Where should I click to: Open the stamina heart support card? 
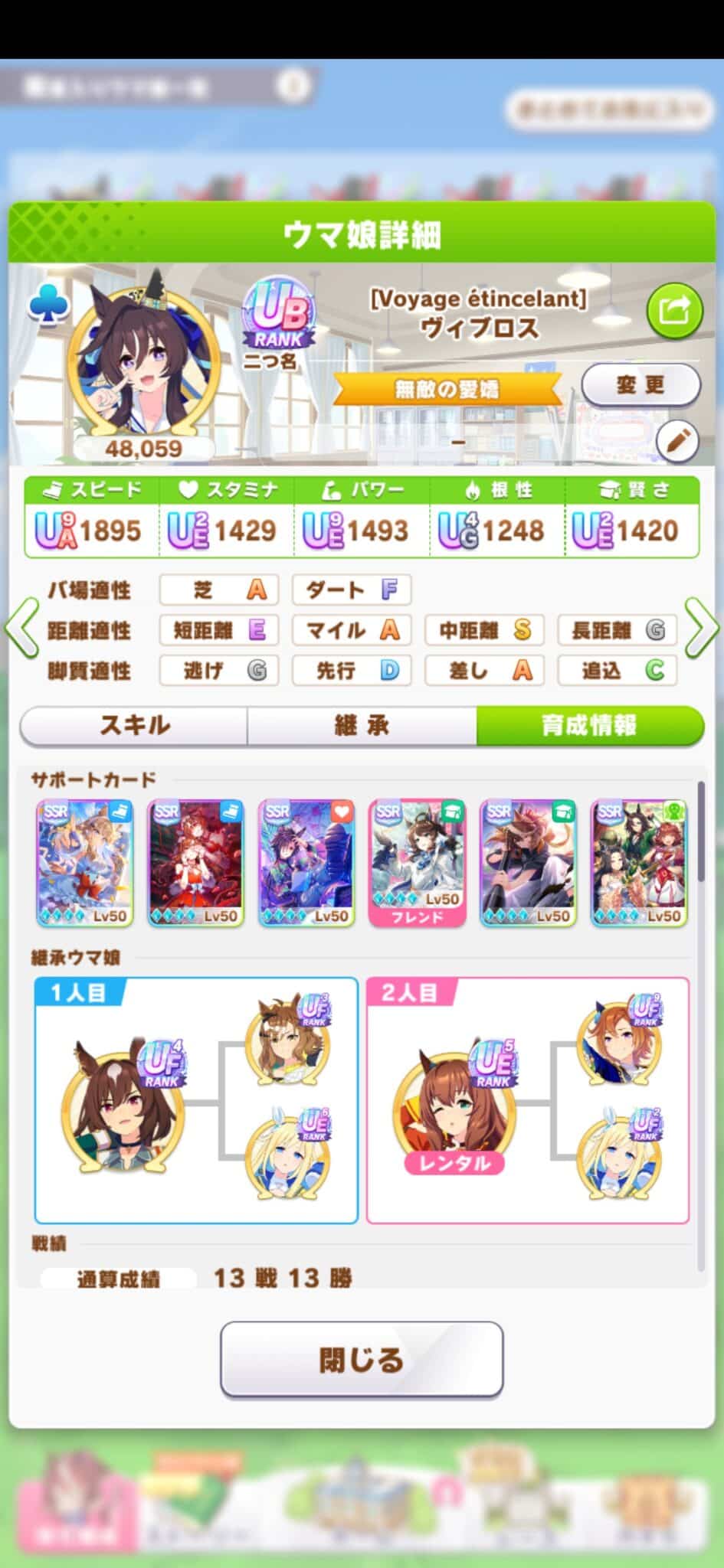[306, 863]
